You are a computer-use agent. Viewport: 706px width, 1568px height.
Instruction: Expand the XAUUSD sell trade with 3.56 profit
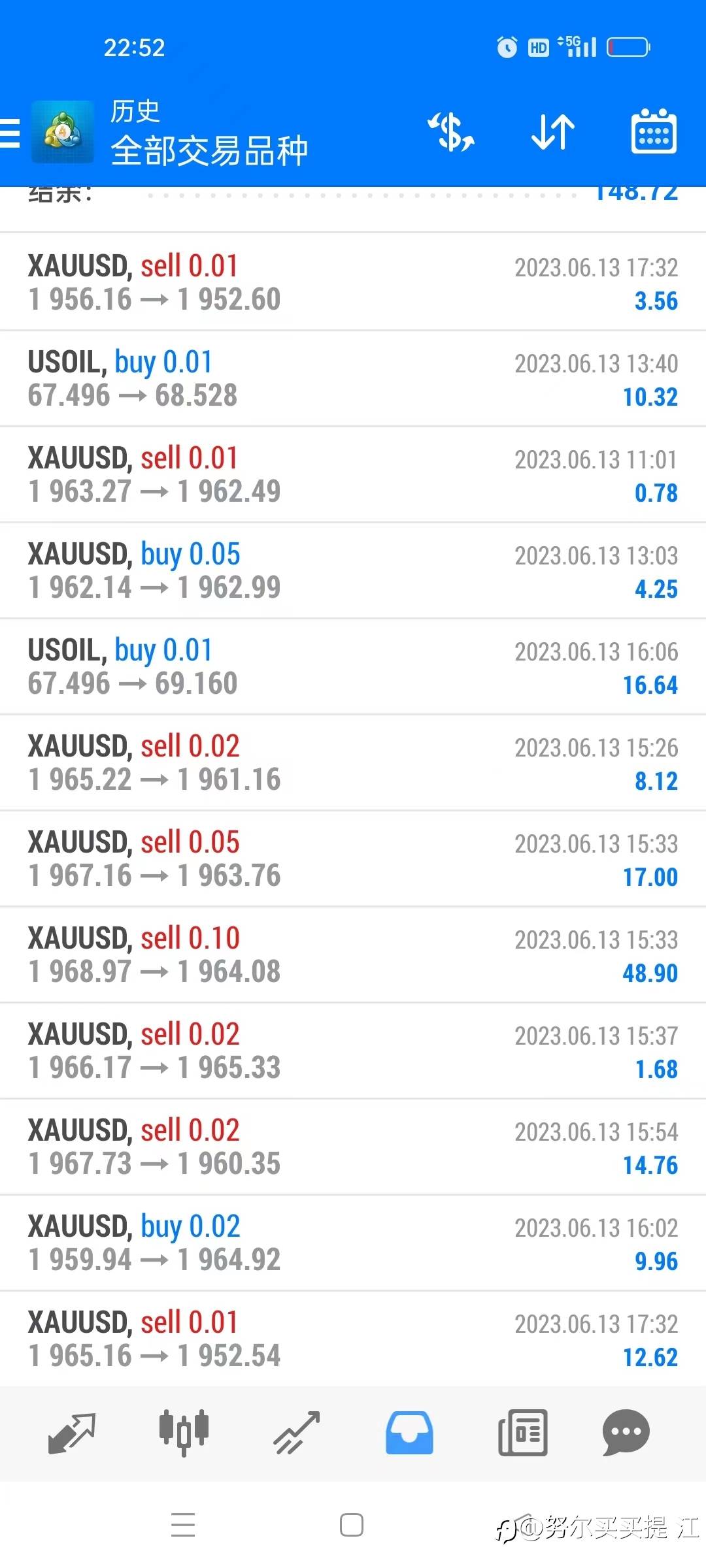pyautogui.click(x=353, y=282)
